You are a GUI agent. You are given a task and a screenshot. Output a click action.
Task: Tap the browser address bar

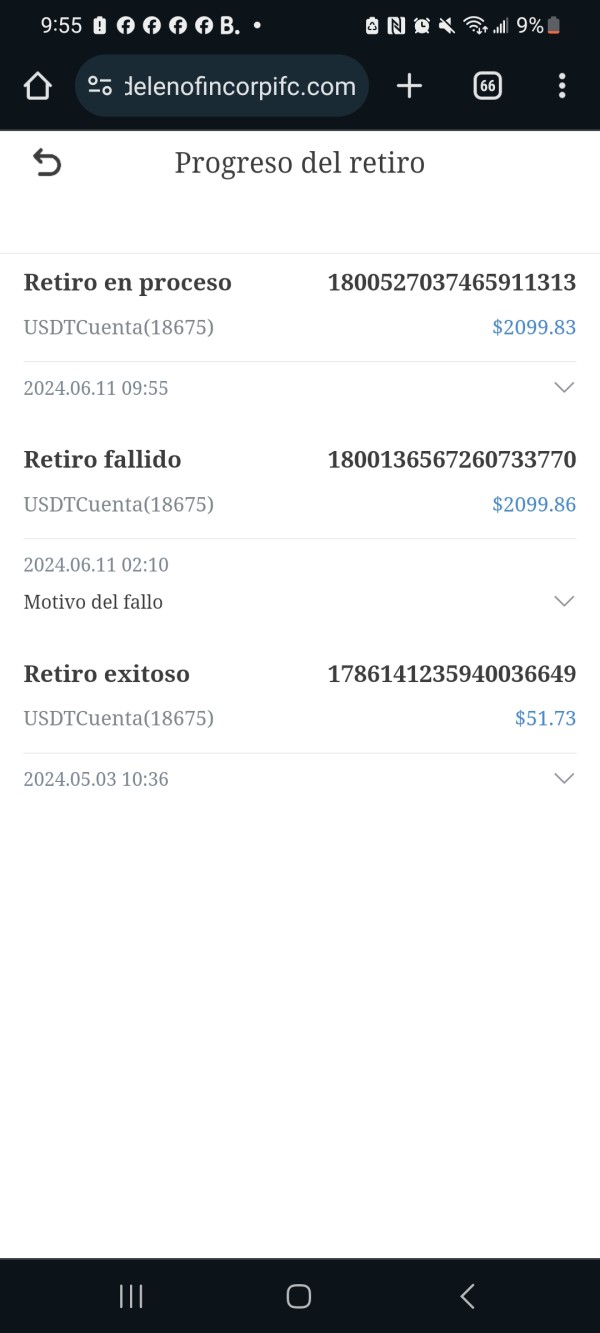point(222,87)
